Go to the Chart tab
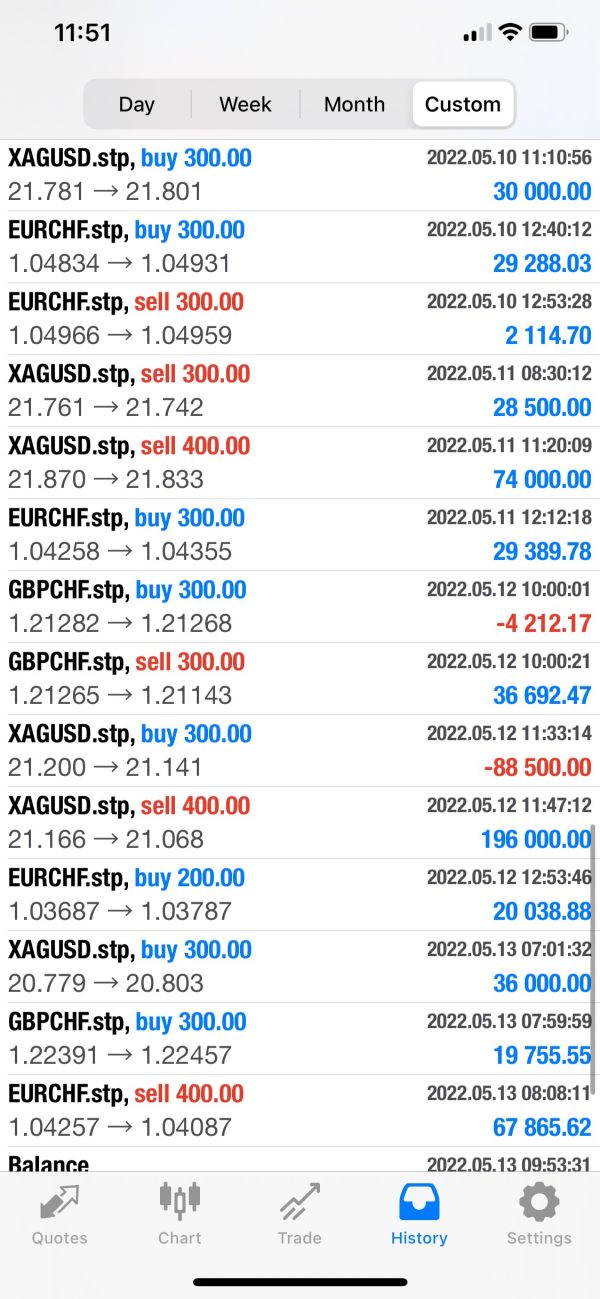The image size is (600, 1299). [180, 1214]
